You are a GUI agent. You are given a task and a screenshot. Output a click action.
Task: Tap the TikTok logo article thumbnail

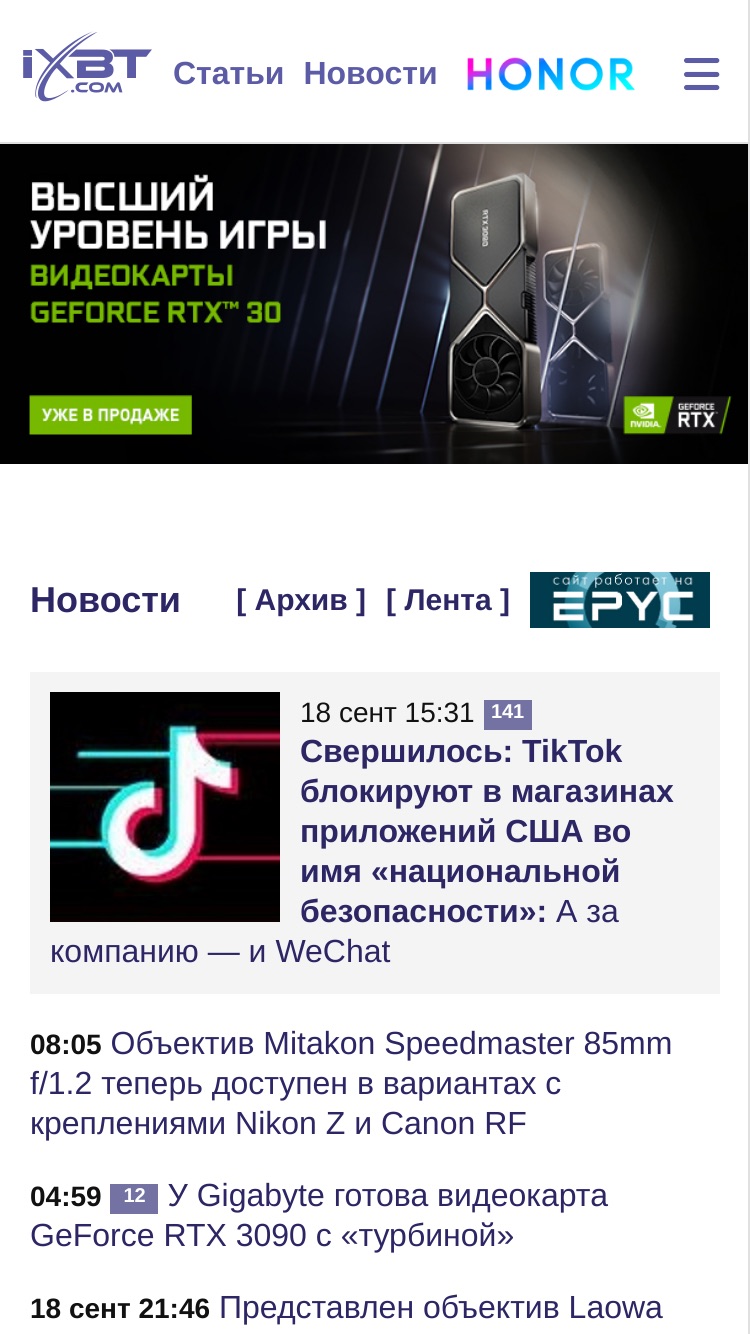tap(165, 807)
